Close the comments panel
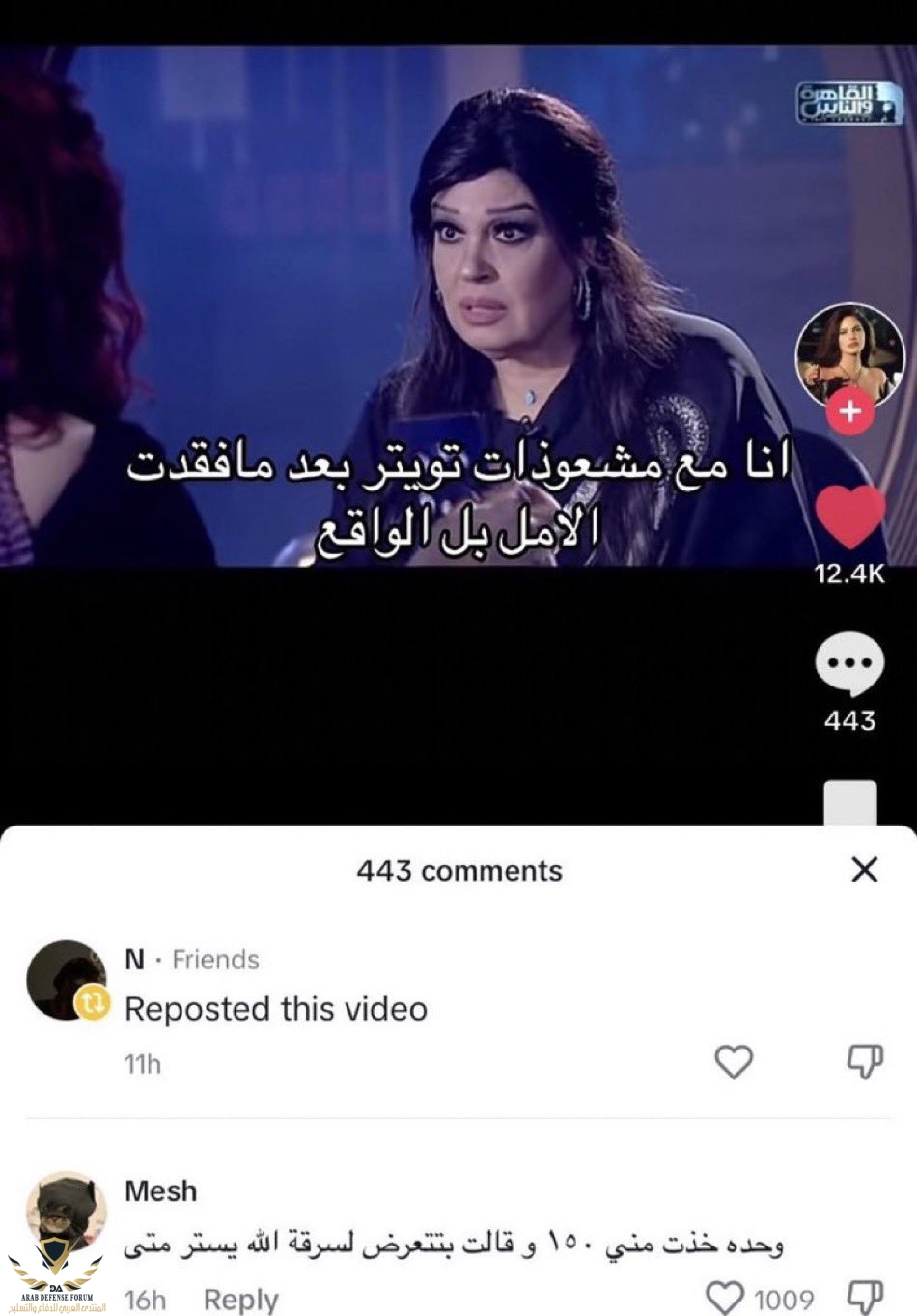 (x=865, y=869)
